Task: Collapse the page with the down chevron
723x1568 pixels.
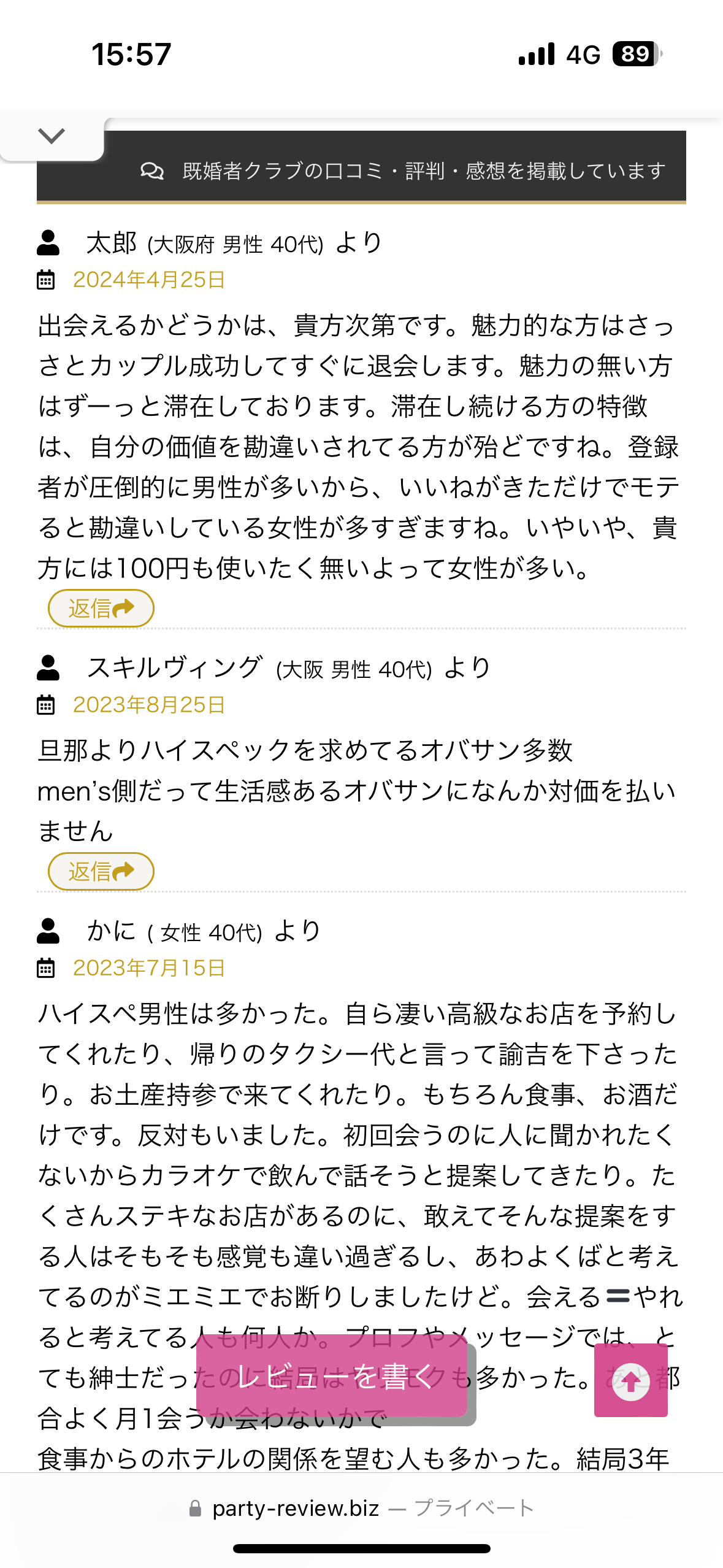Action: [52, 136]
